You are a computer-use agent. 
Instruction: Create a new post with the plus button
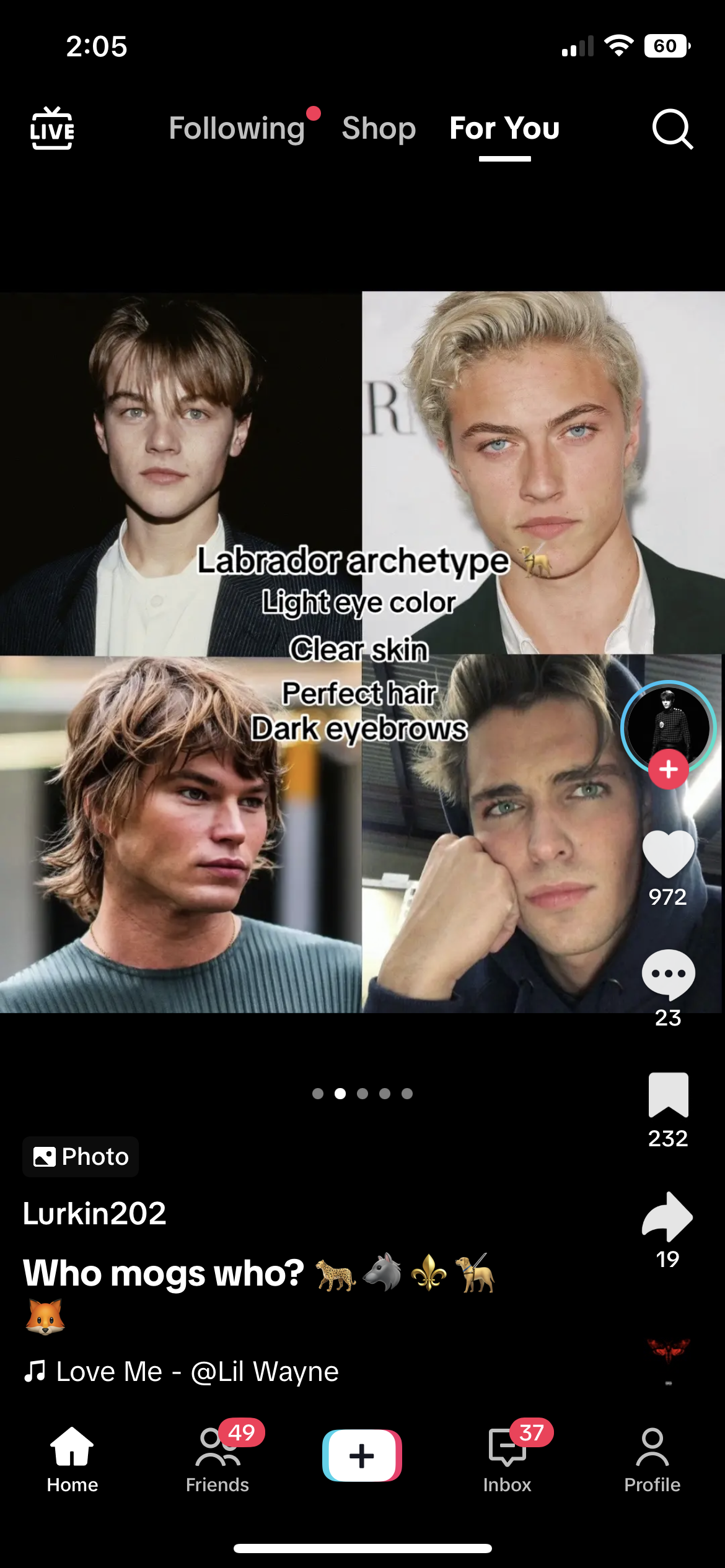[x=362, y=1455]
